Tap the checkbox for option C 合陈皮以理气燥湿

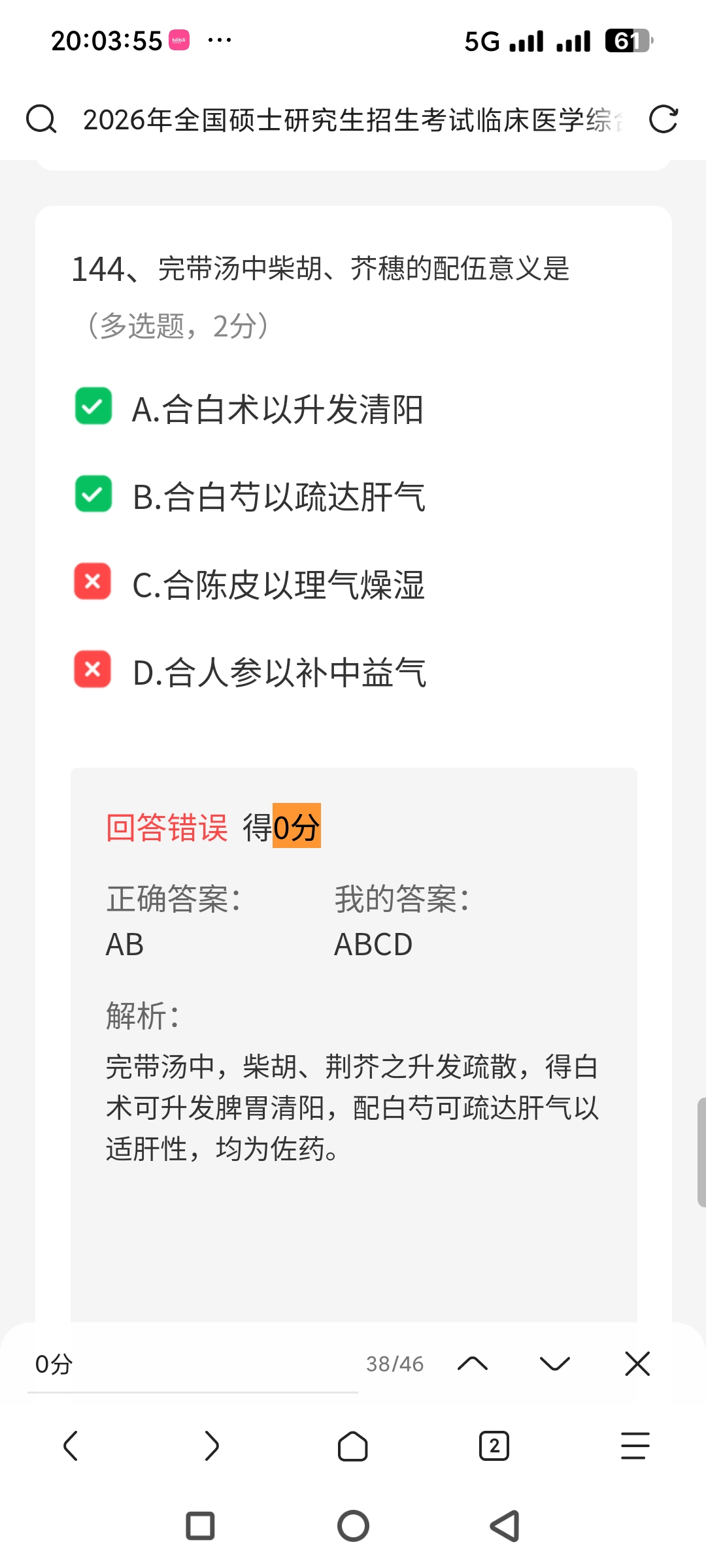click(93, 581)
